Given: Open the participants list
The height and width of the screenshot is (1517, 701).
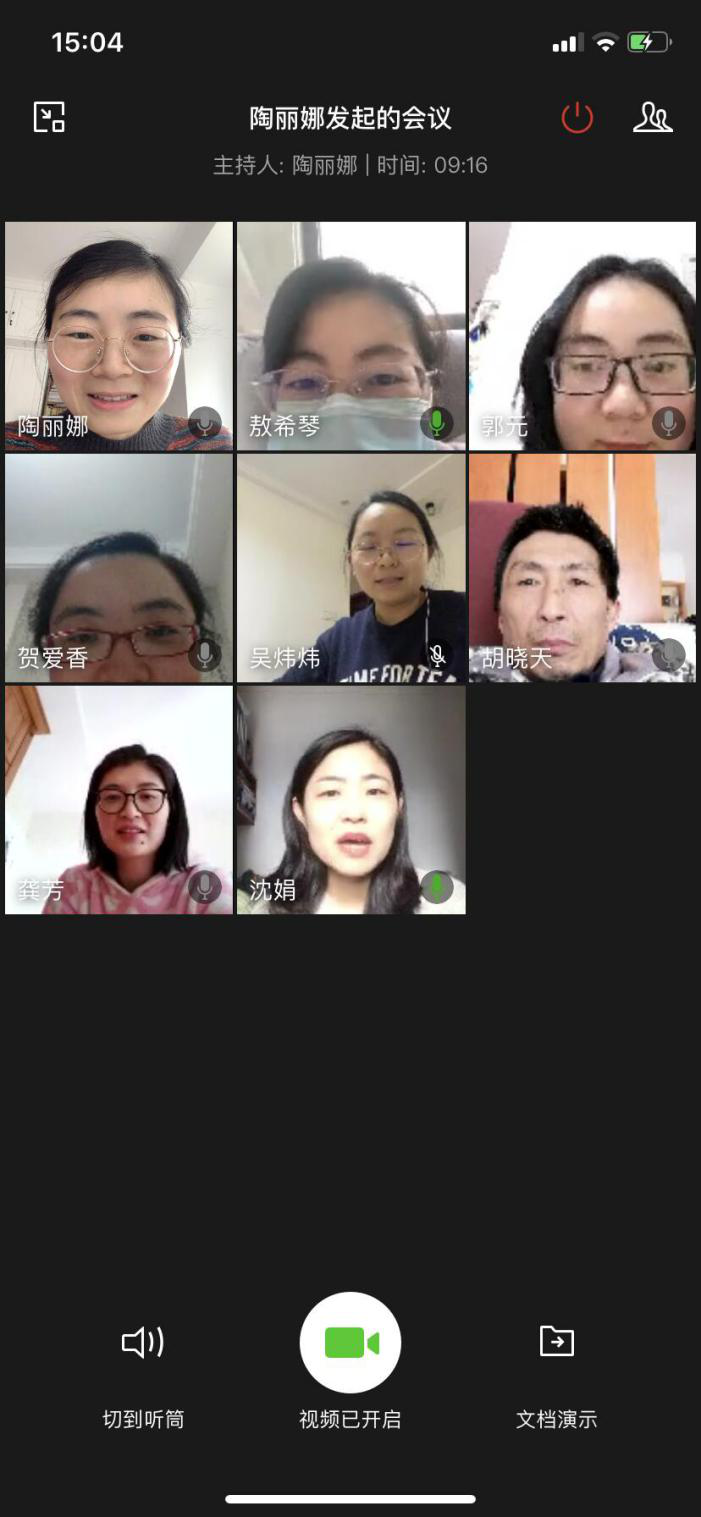Looking at the screenshot, I should [652, 118].
